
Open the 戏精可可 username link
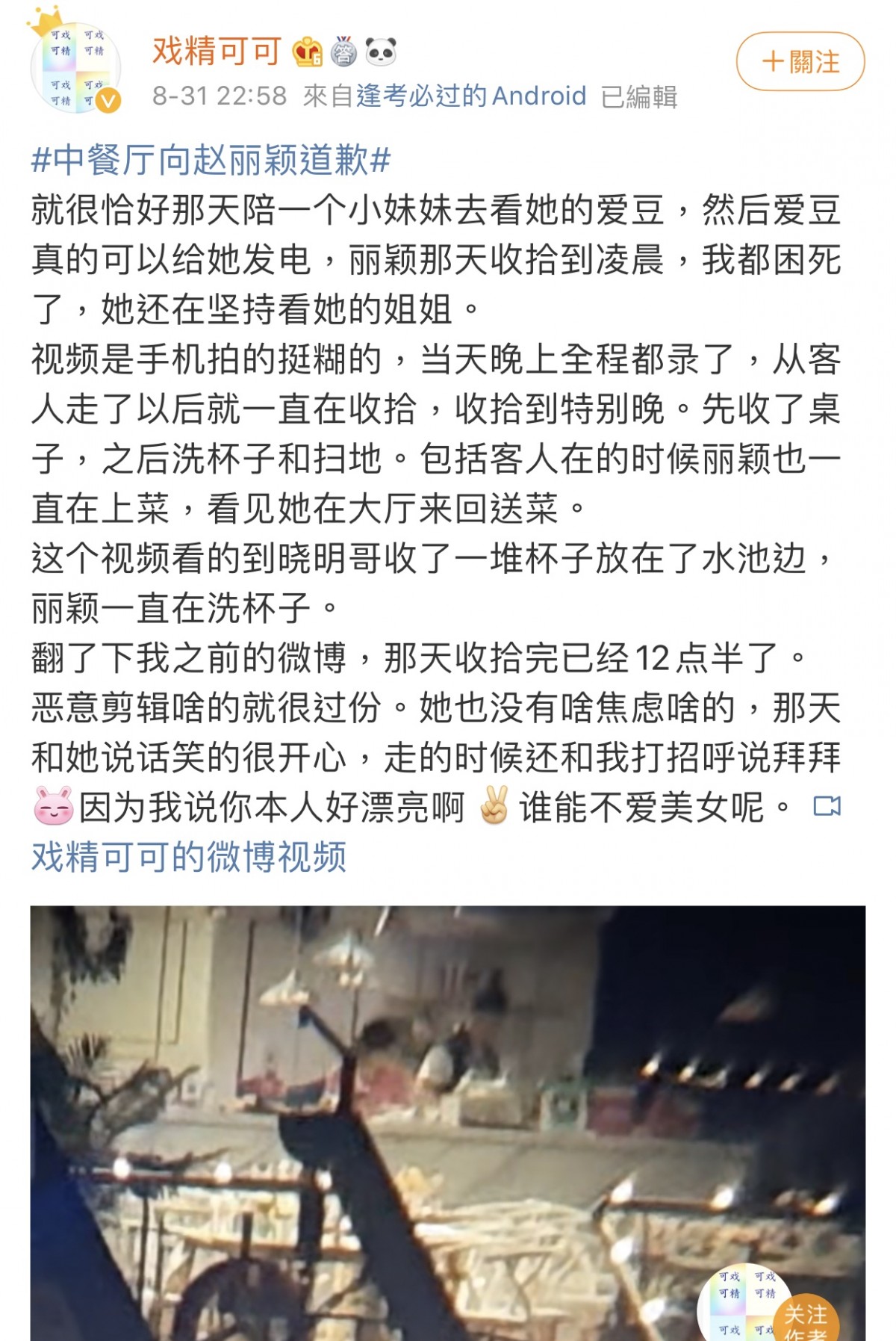(x=217, y=52)
